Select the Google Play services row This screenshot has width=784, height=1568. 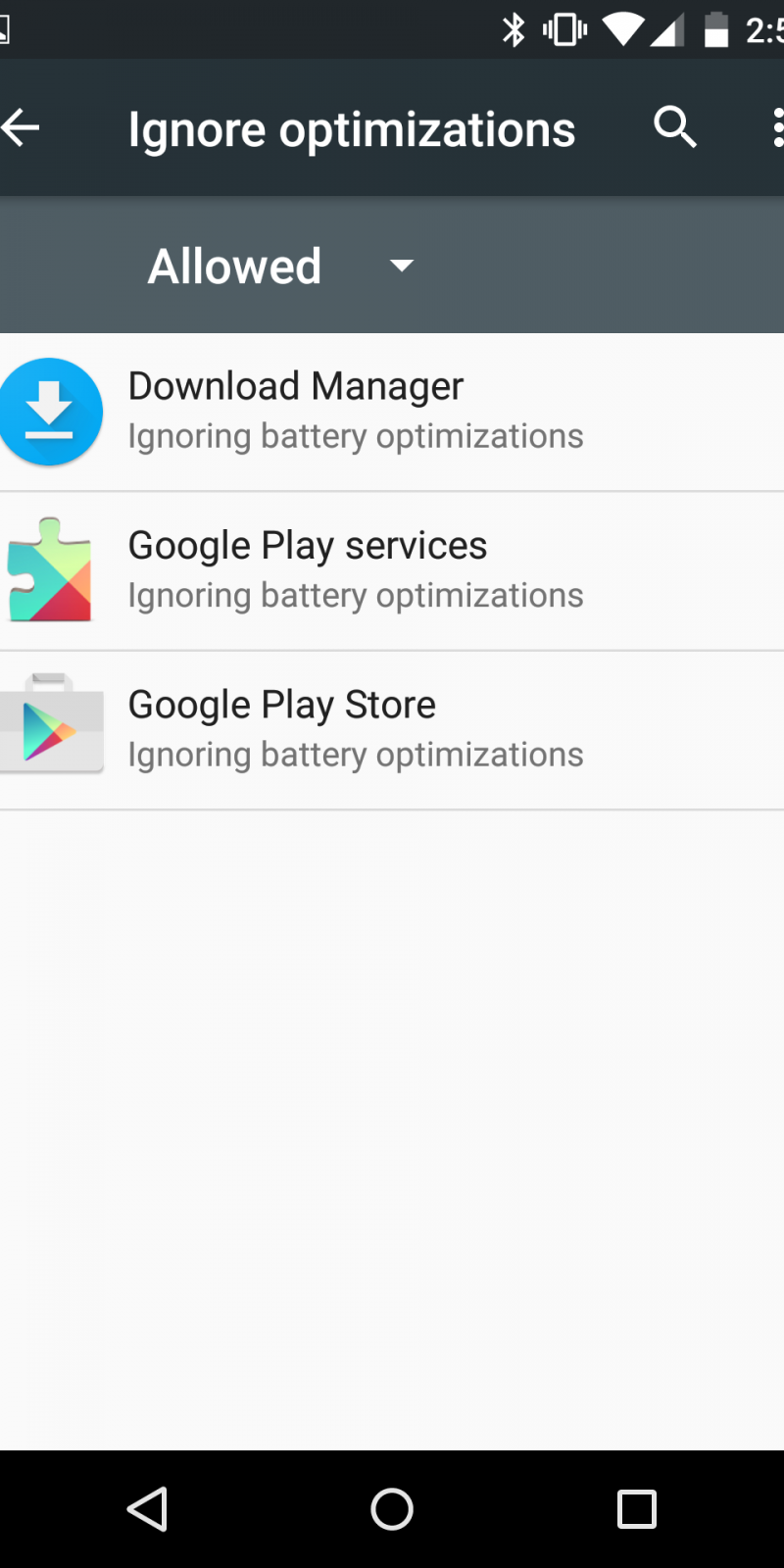pos(392,570)
